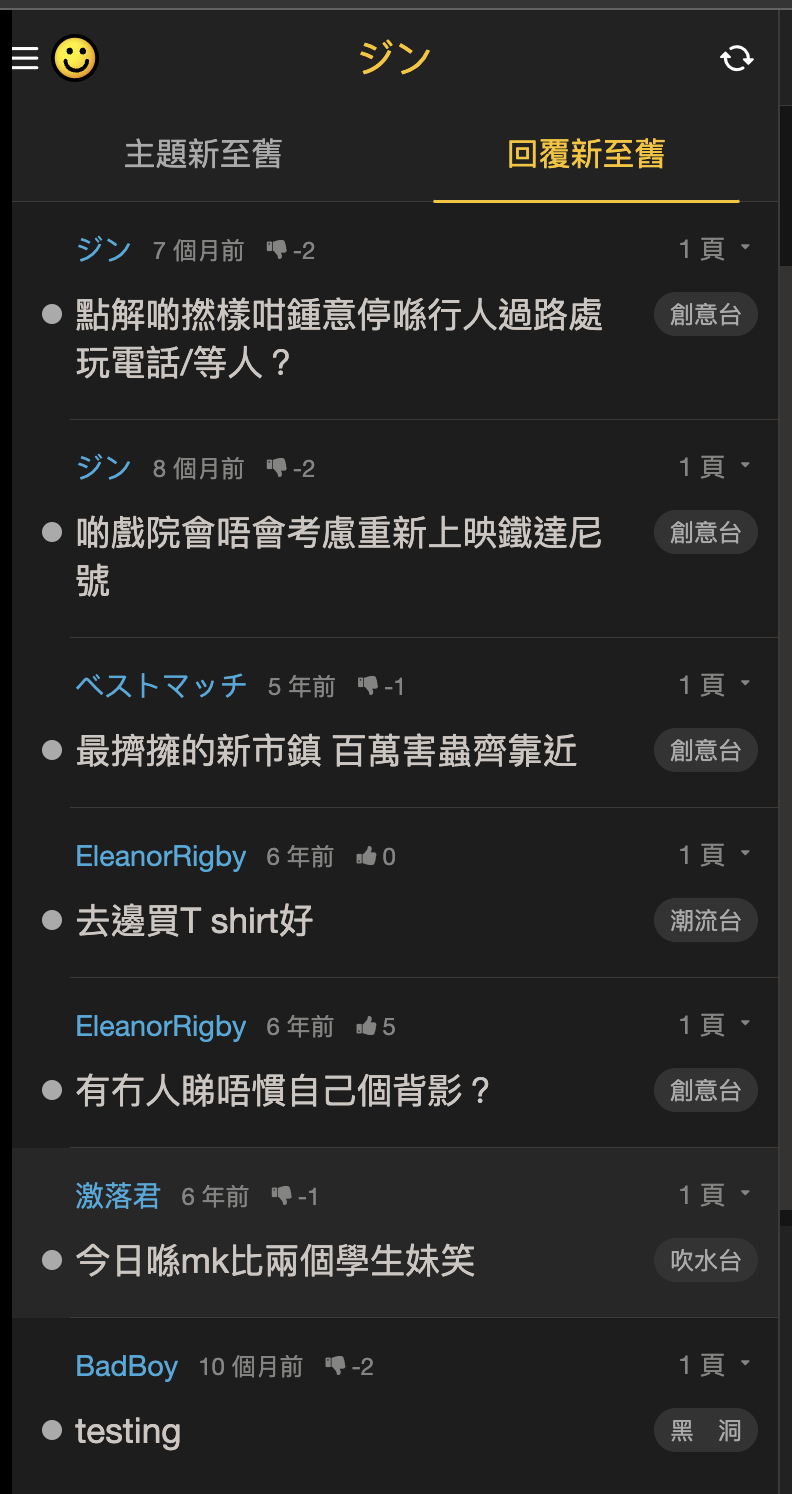The height and width of the screenshot is (1494, 792).
Task: Open the hamburger drawer menu
Action: pyautogui.click(x=25, y=58)
